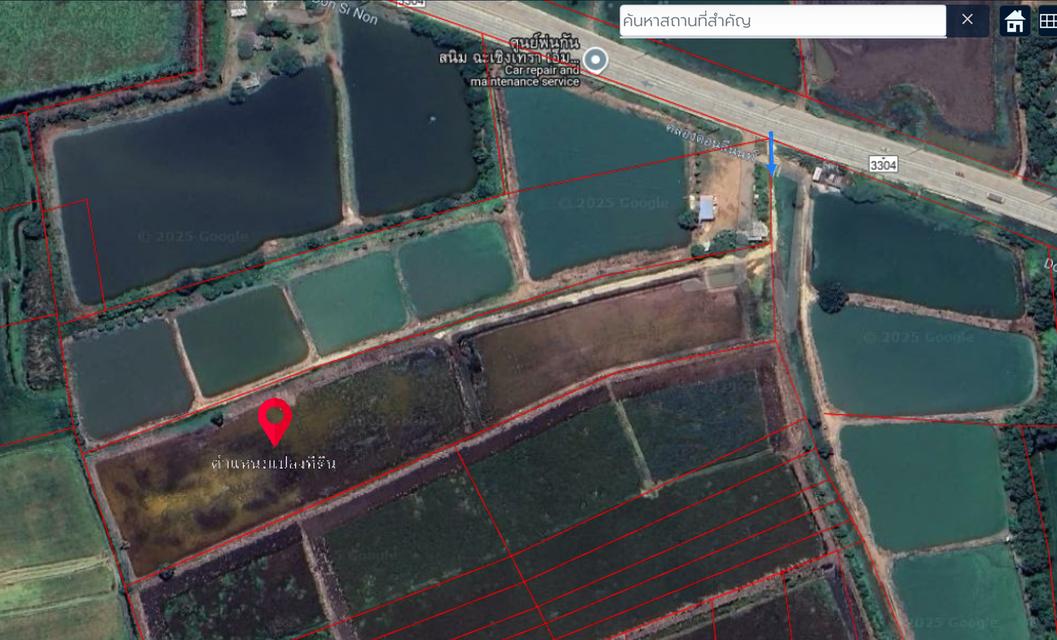Tap the red land parcel pin
This screenshot has height=640, width=1057.
274,421
